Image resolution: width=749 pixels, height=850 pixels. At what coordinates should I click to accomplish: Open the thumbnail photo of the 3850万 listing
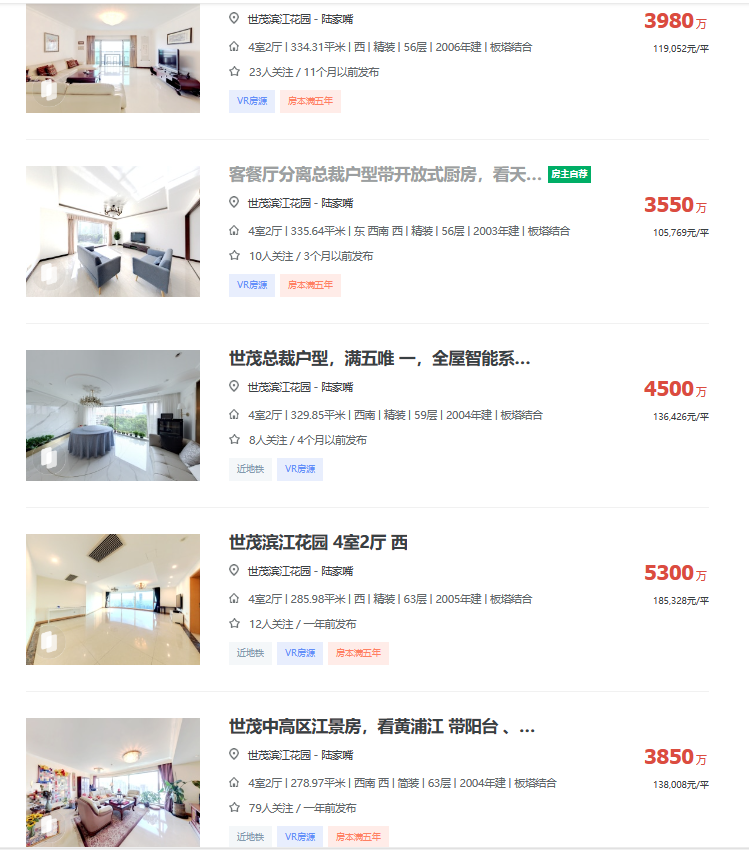(x=112, y=781)
